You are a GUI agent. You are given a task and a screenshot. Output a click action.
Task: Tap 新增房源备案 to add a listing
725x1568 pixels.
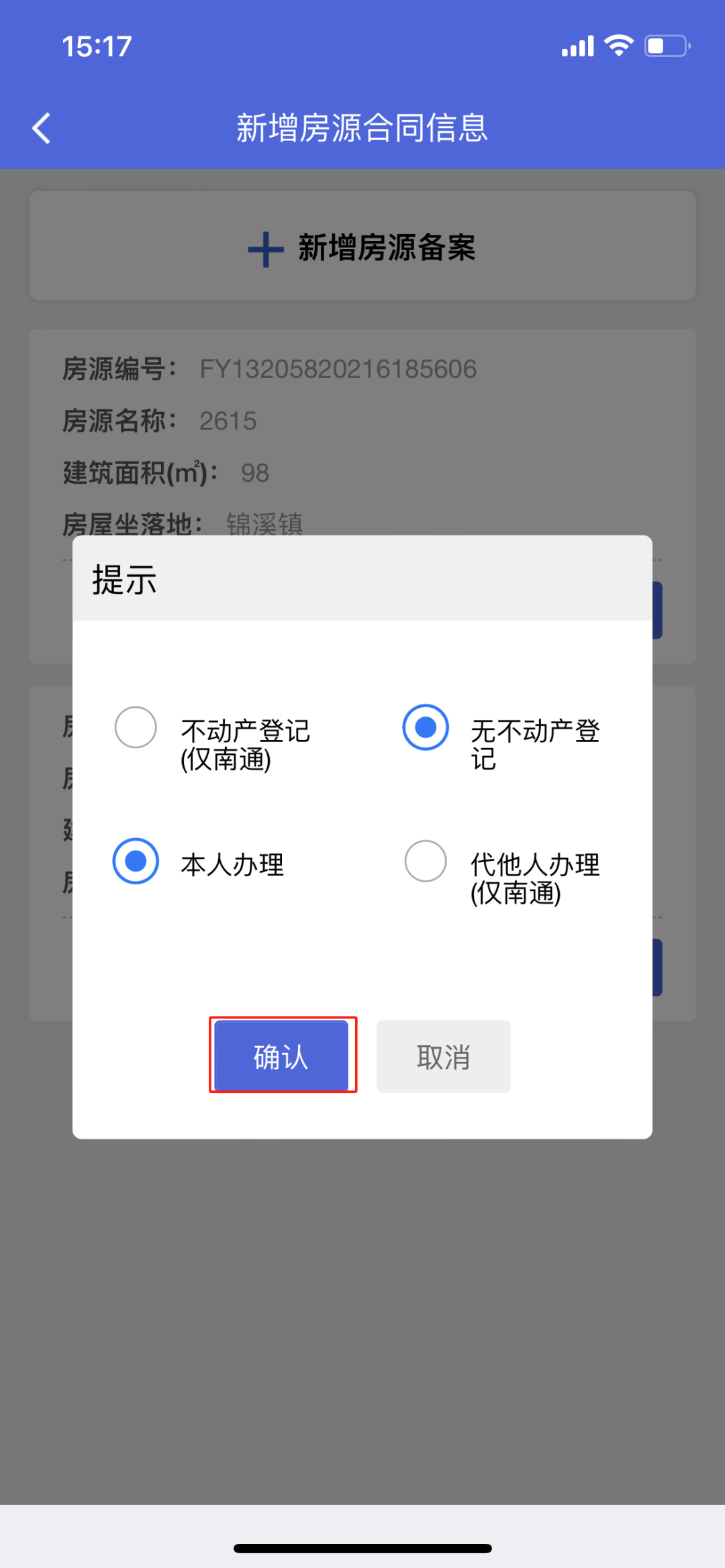[x=362, y=247]
